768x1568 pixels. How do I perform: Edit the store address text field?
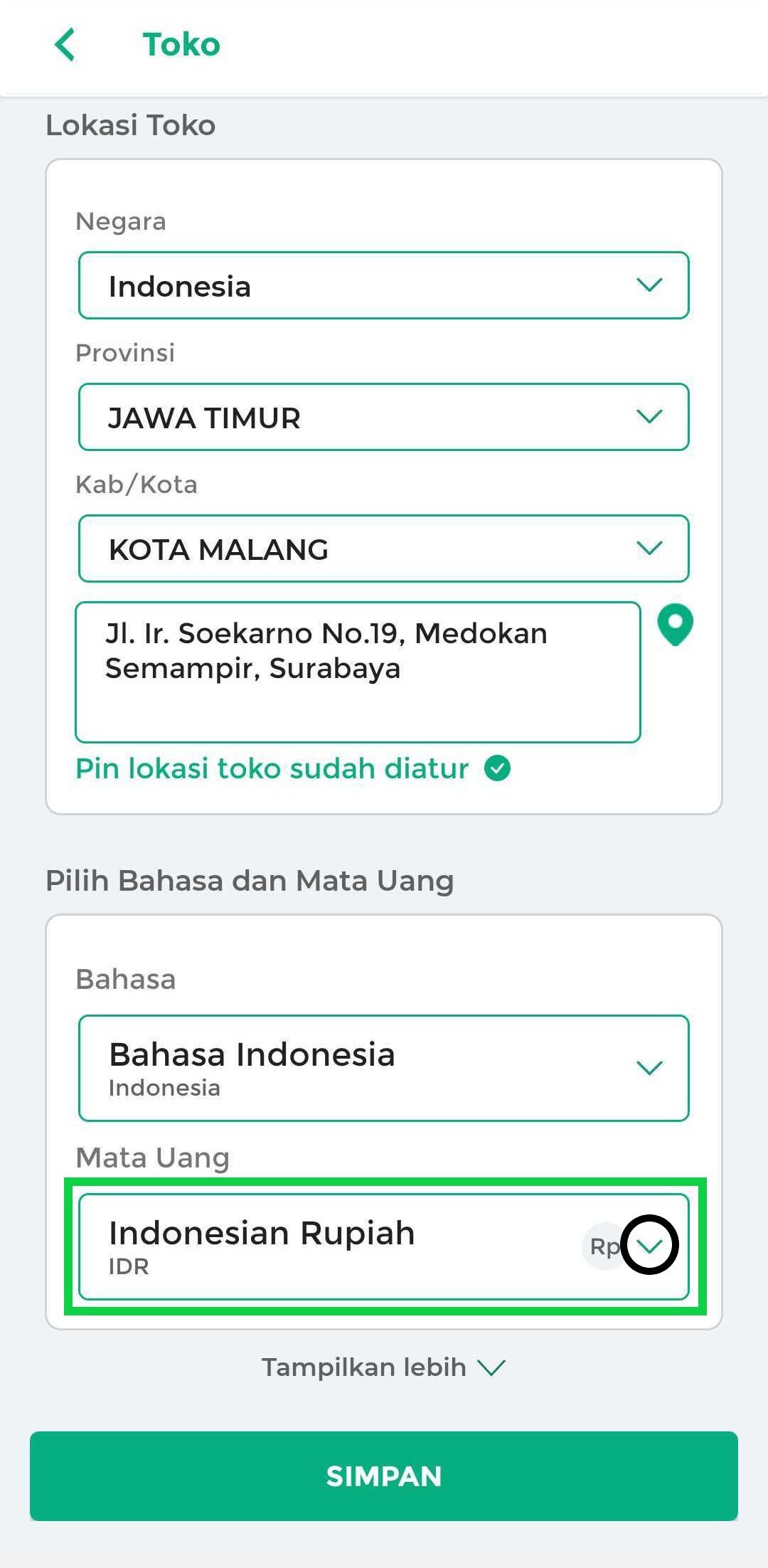[358, 672]
